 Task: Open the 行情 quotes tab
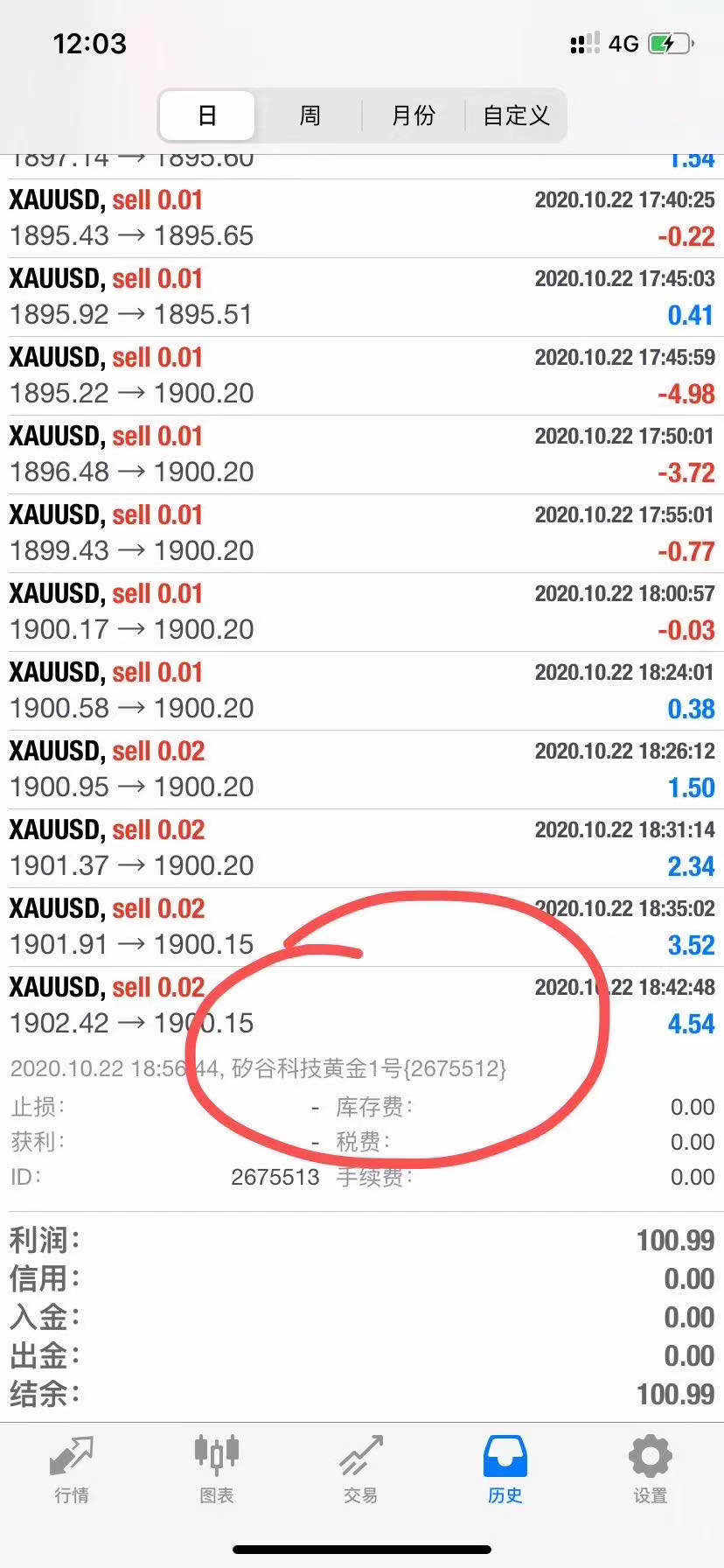point(72,1469)
